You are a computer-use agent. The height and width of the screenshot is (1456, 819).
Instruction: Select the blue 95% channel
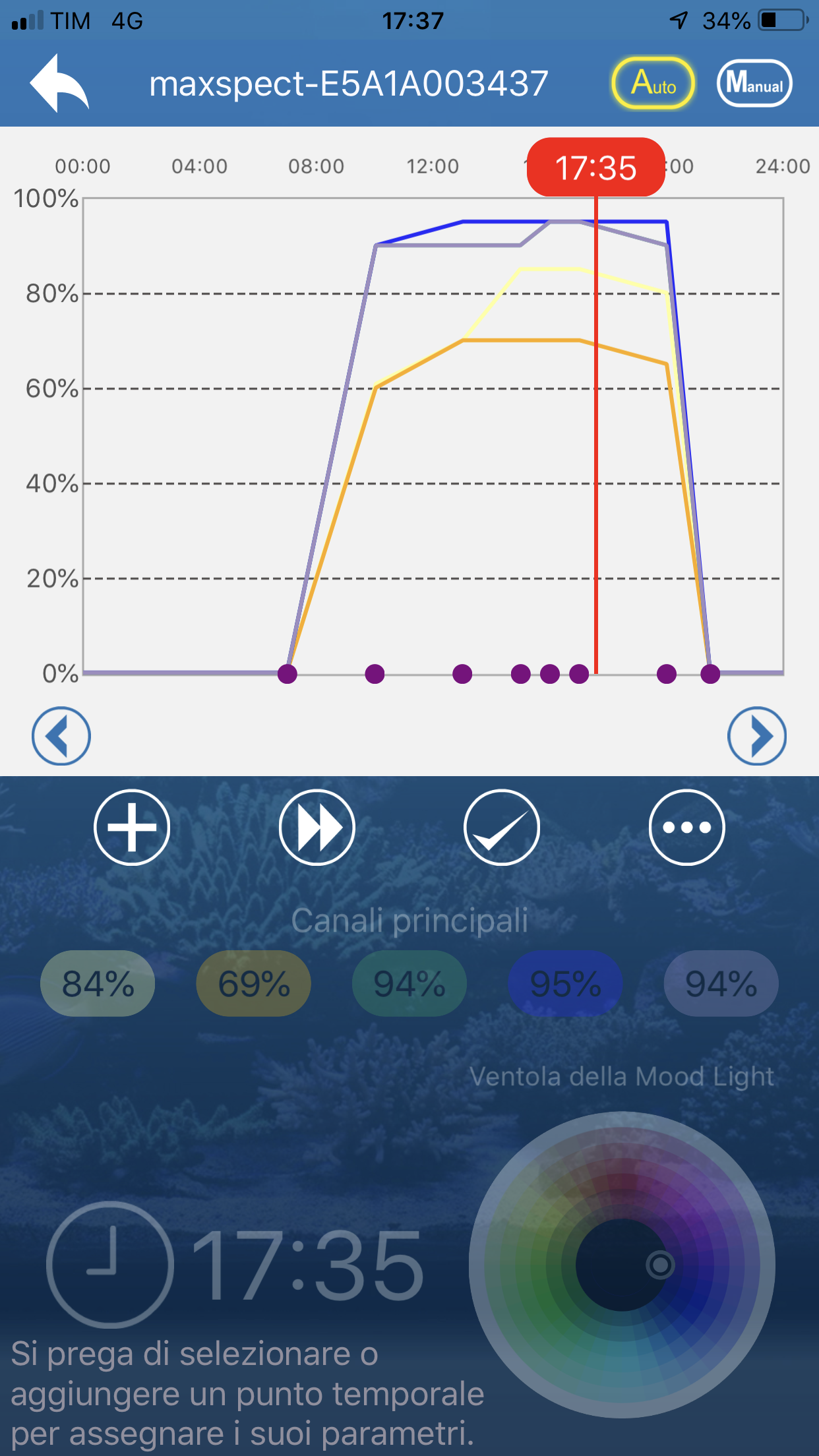(565, 983)
